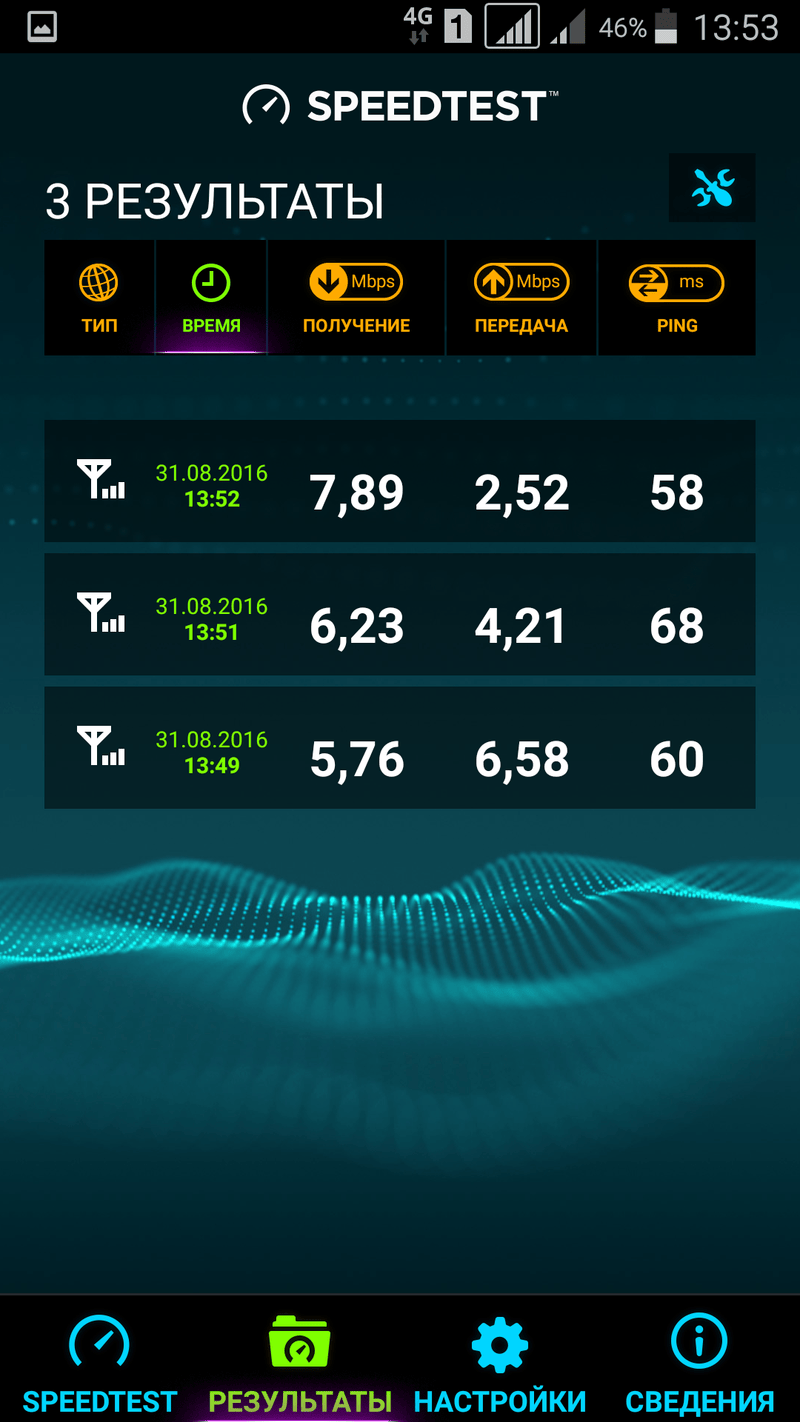Image resolution: width=800 pixels, height=1422 pixels.
Task: Select the Результаты tab
Action: tap(300, 1362)
